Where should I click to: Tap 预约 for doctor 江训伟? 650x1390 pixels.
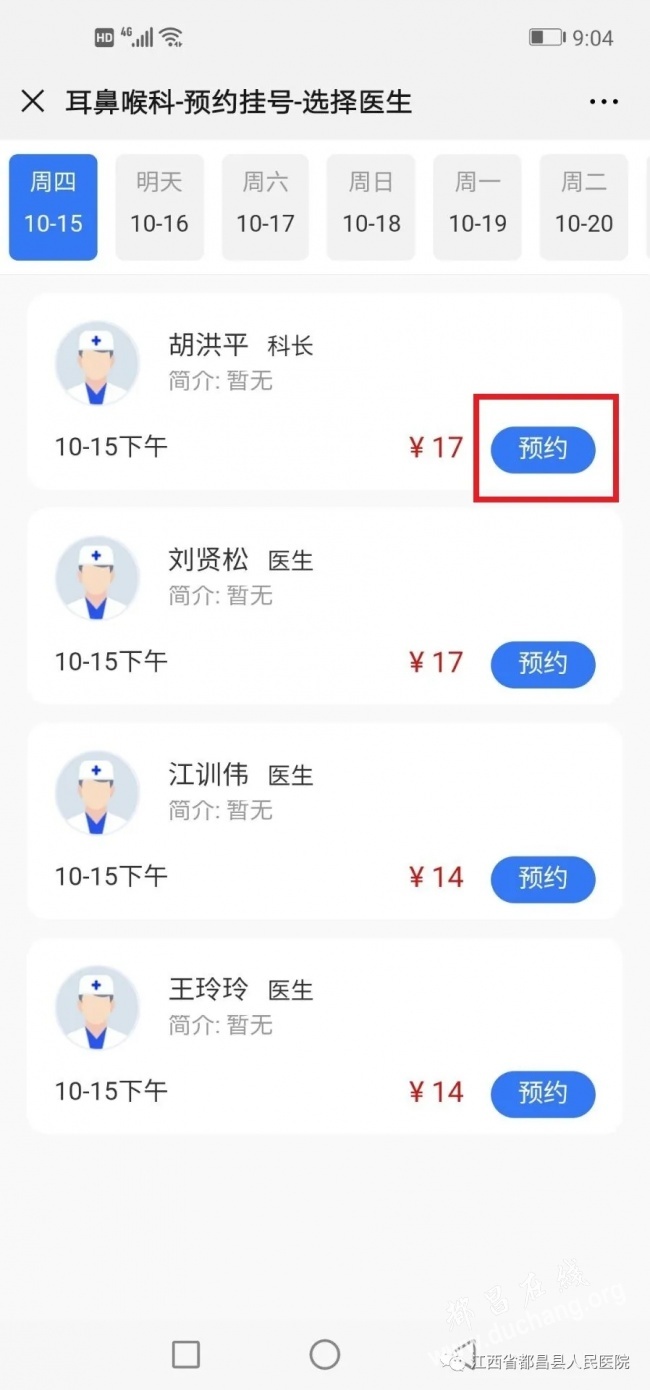coord(542,879)
